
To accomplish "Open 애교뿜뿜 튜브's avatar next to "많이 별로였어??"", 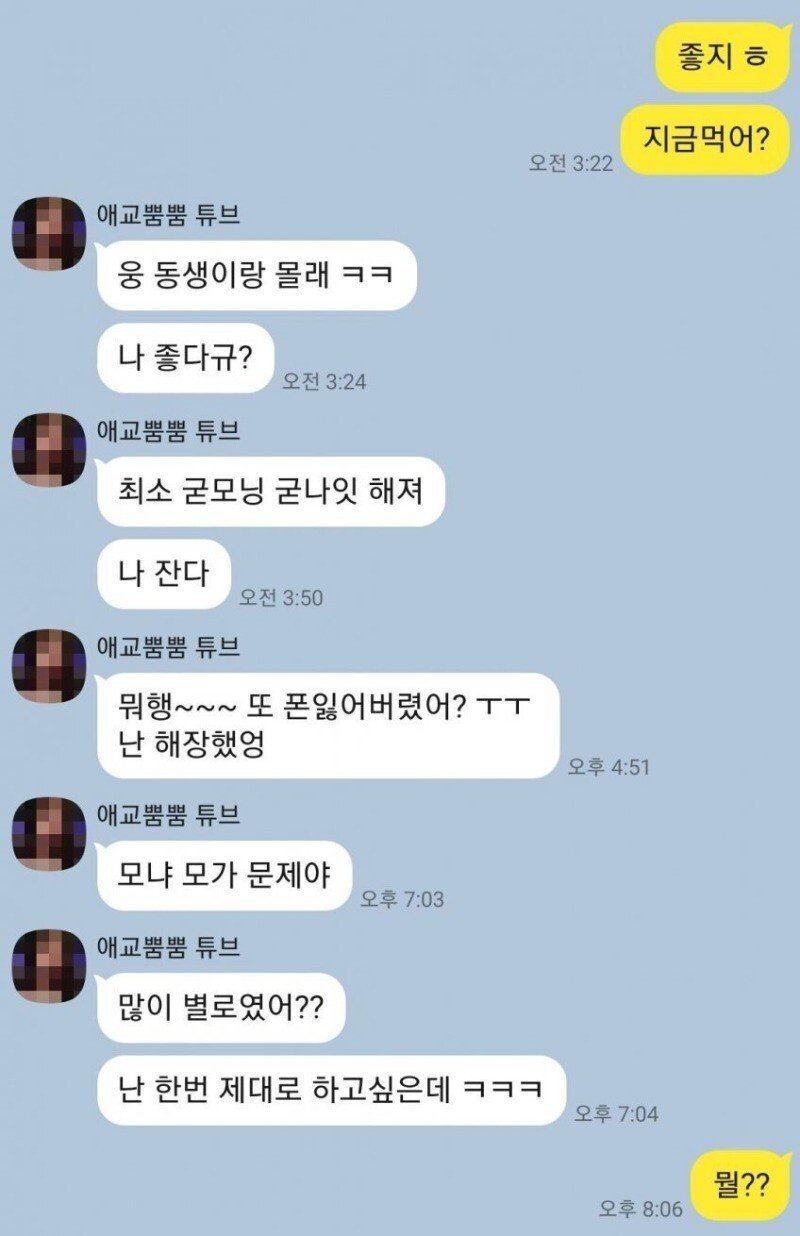I will pyautogui.click(x=49, y=966).
